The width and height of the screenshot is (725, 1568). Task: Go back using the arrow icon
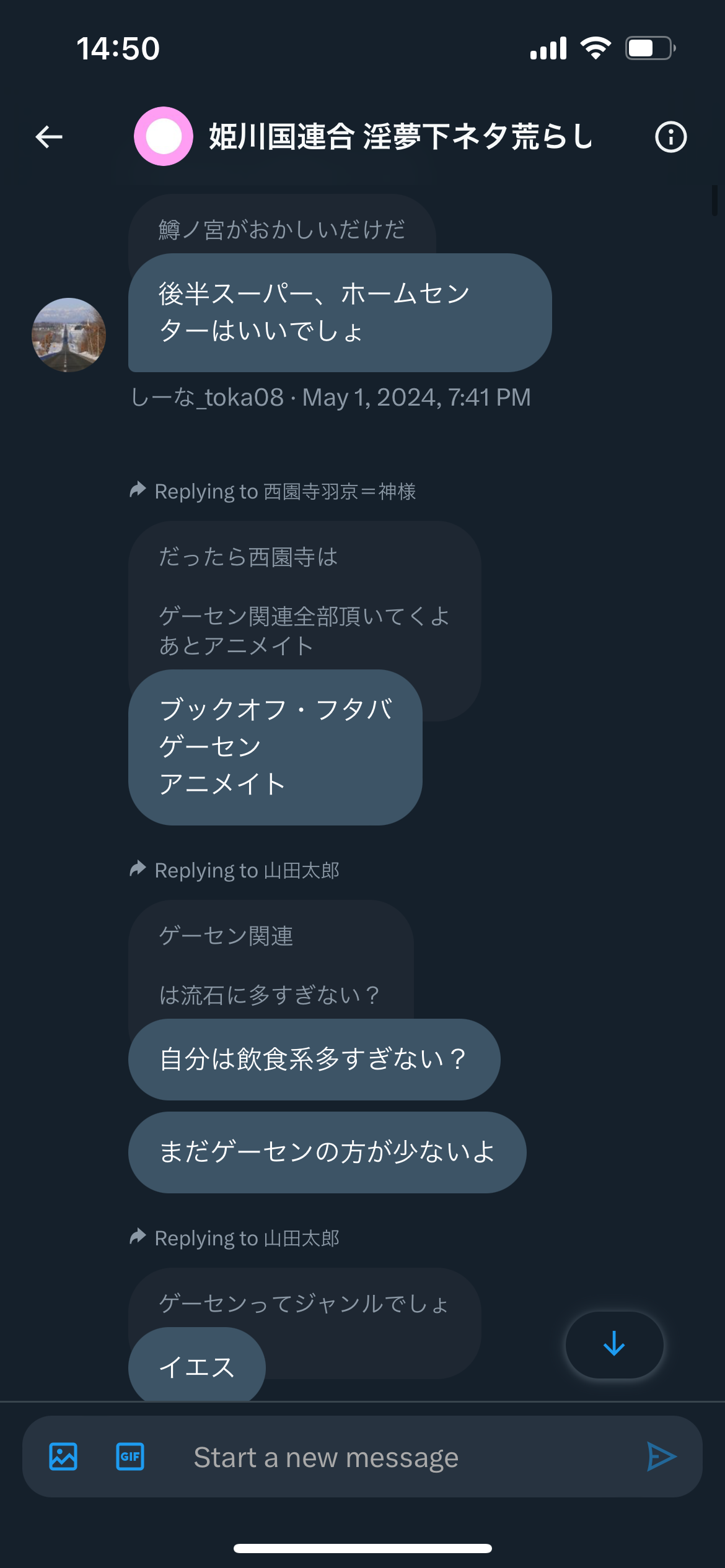[49, 137]
